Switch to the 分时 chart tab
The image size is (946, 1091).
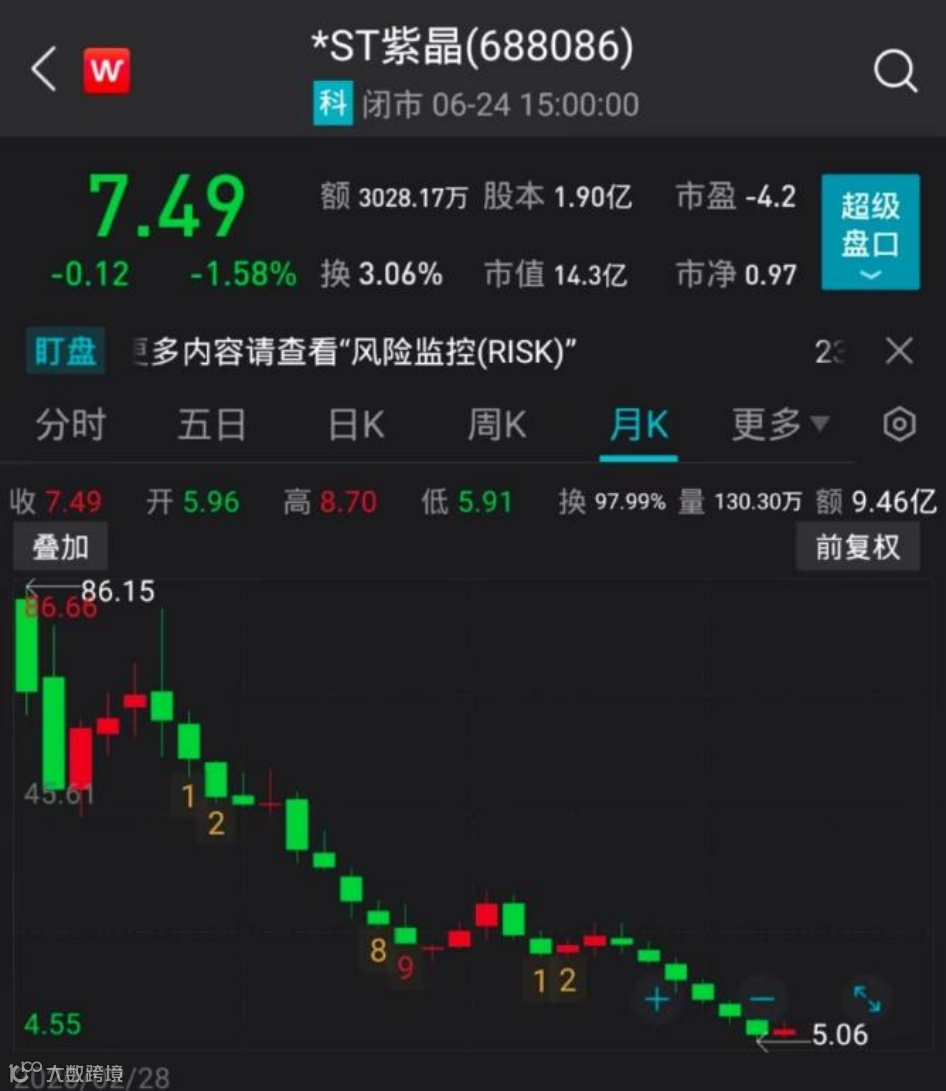click(70, 425)
